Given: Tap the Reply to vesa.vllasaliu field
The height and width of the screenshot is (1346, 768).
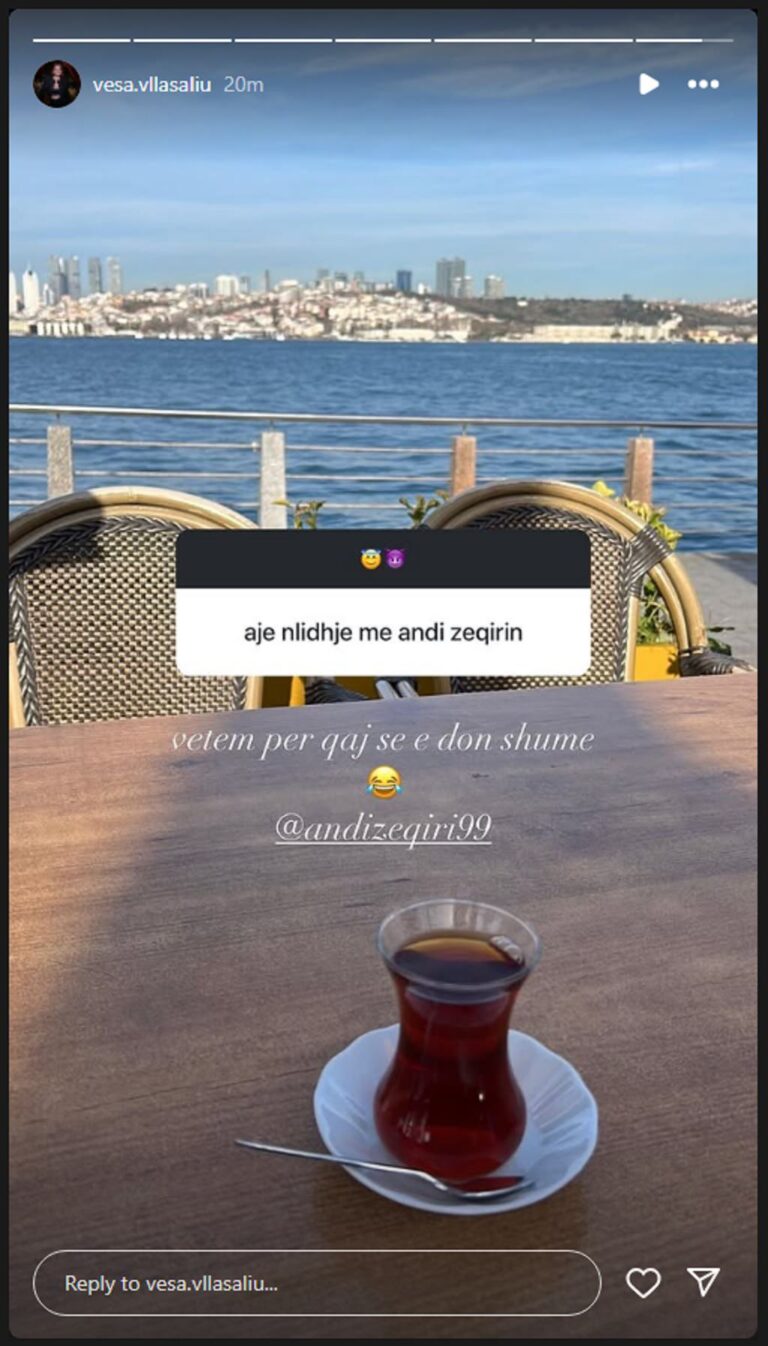Looking at the screenshot, I should (316, 1283).
